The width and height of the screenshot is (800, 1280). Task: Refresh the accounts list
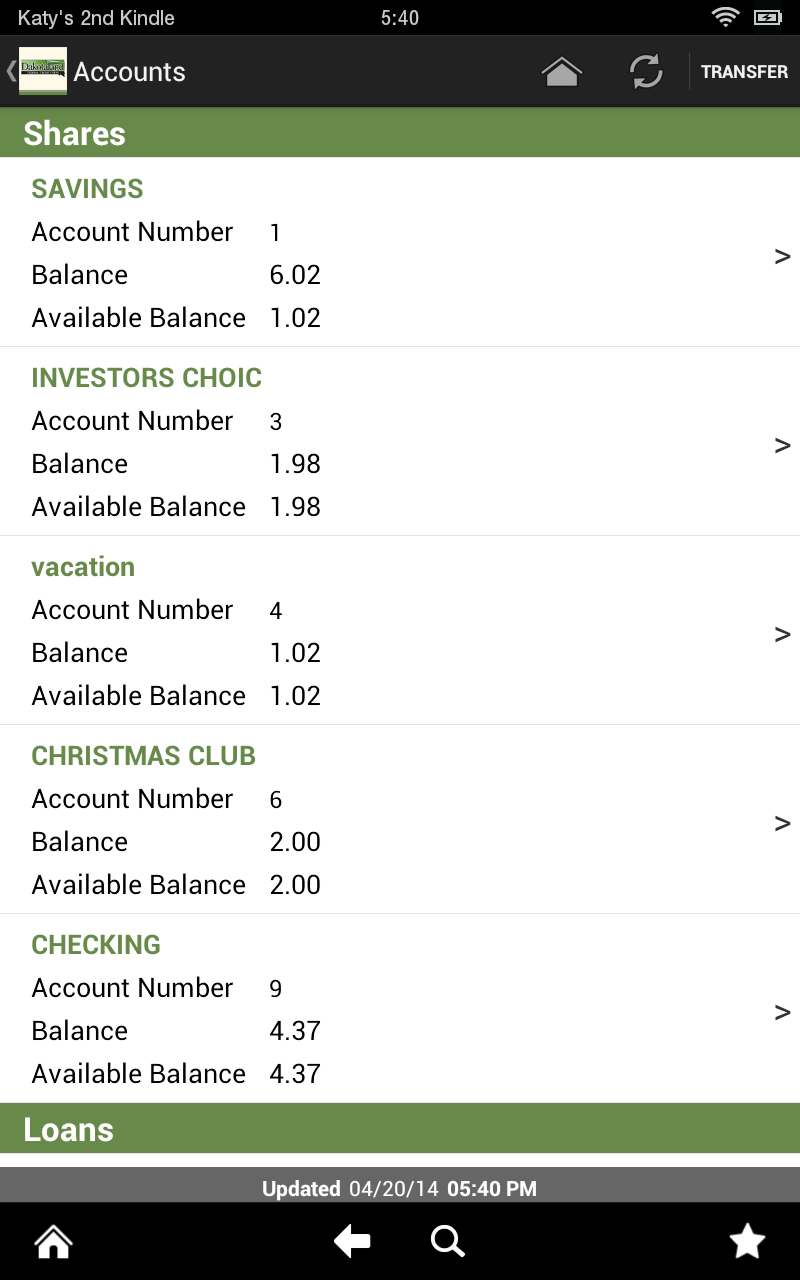point(645,71)
